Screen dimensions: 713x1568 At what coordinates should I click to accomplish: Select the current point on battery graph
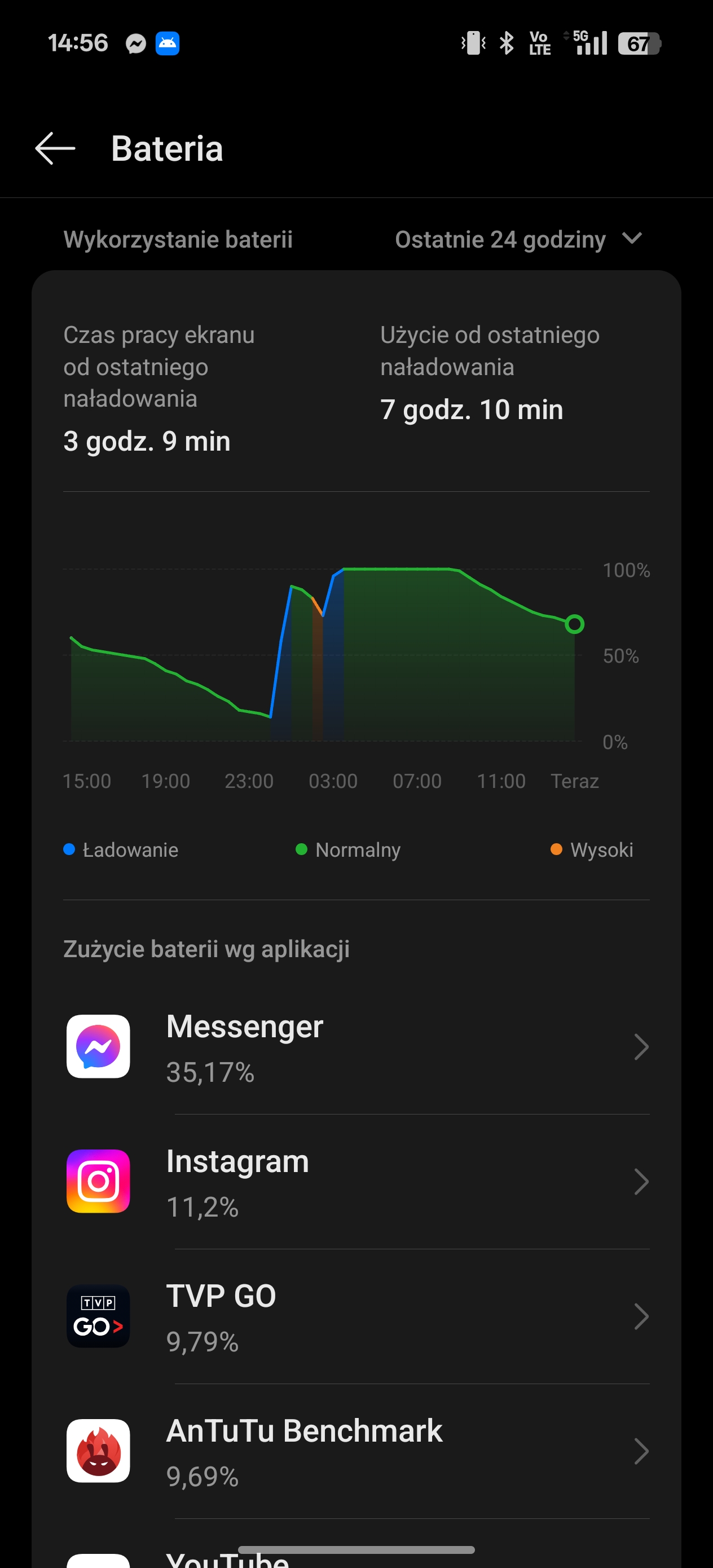click(574, 624)
